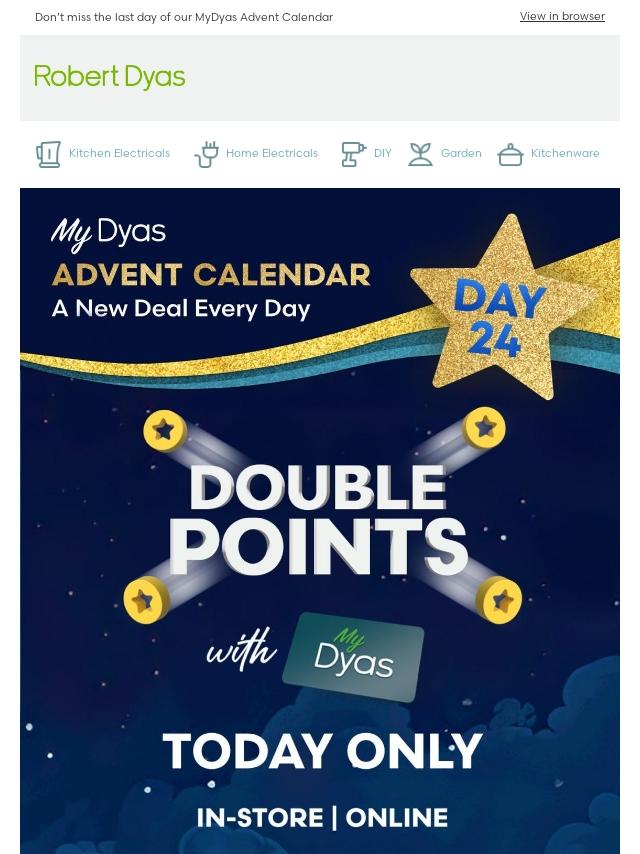Screen dimensions: 640x854
Task: Go to the Kitchen Electricals category
Action: 104,154
